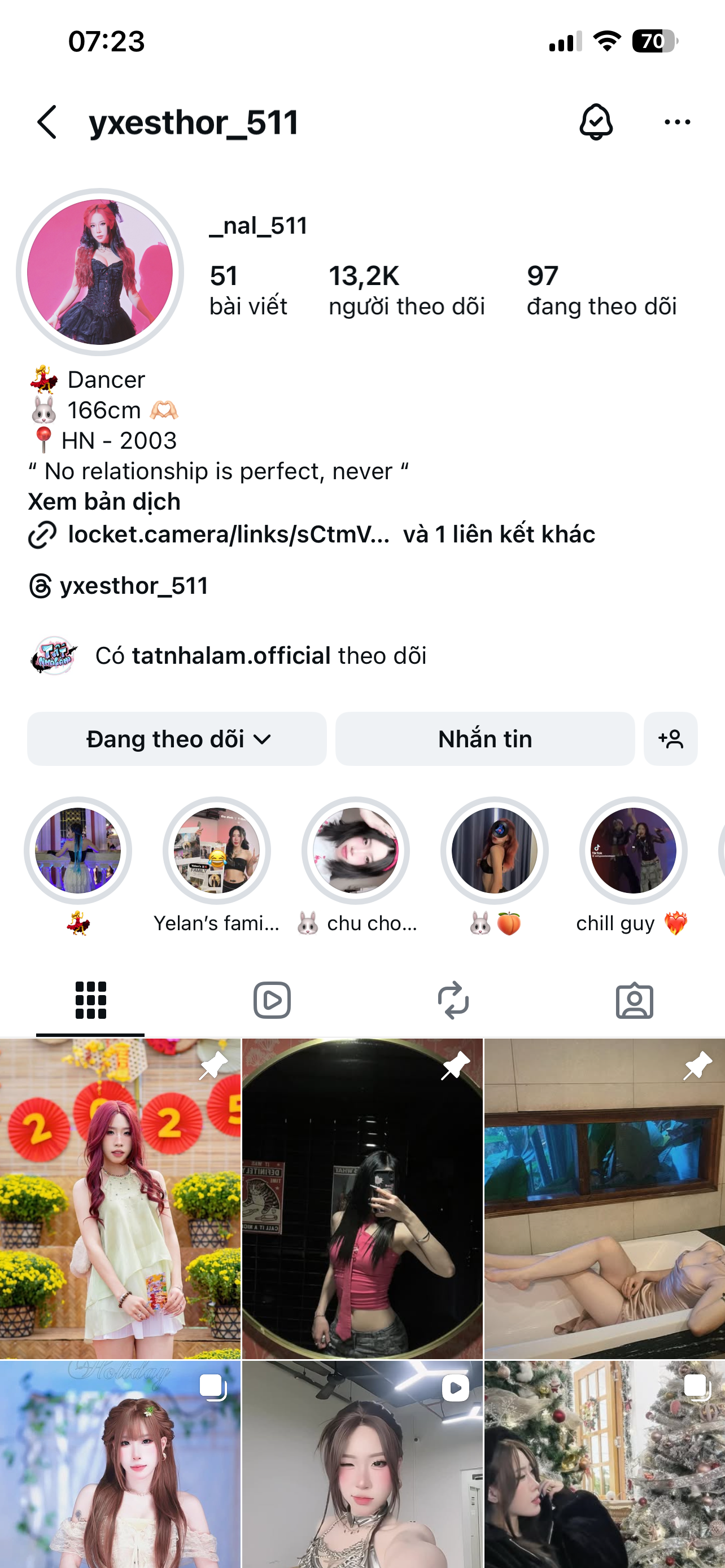Open the locket.camera link
725x1568 pixels.
228,535
